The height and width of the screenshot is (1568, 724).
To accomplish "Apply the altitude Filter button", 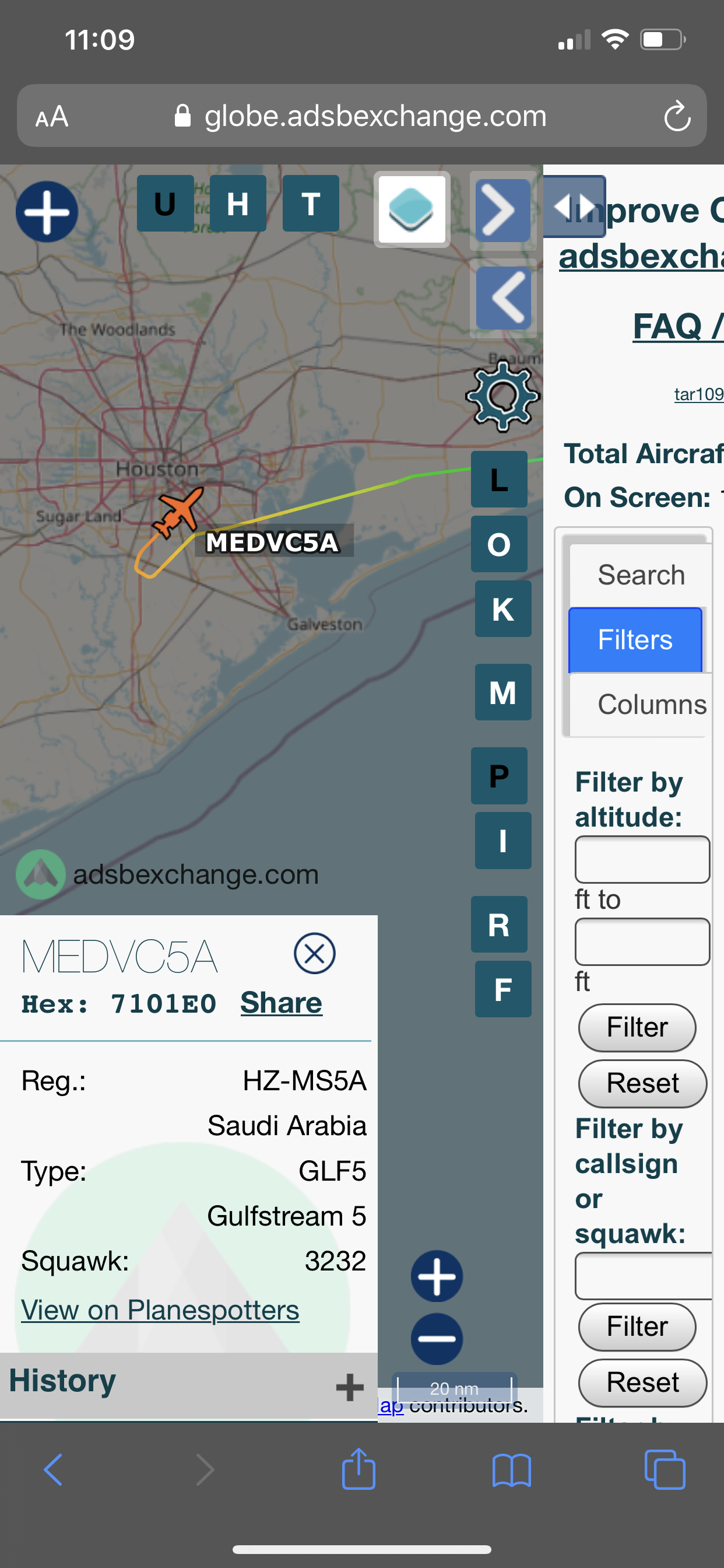I will coord(637,1027).
